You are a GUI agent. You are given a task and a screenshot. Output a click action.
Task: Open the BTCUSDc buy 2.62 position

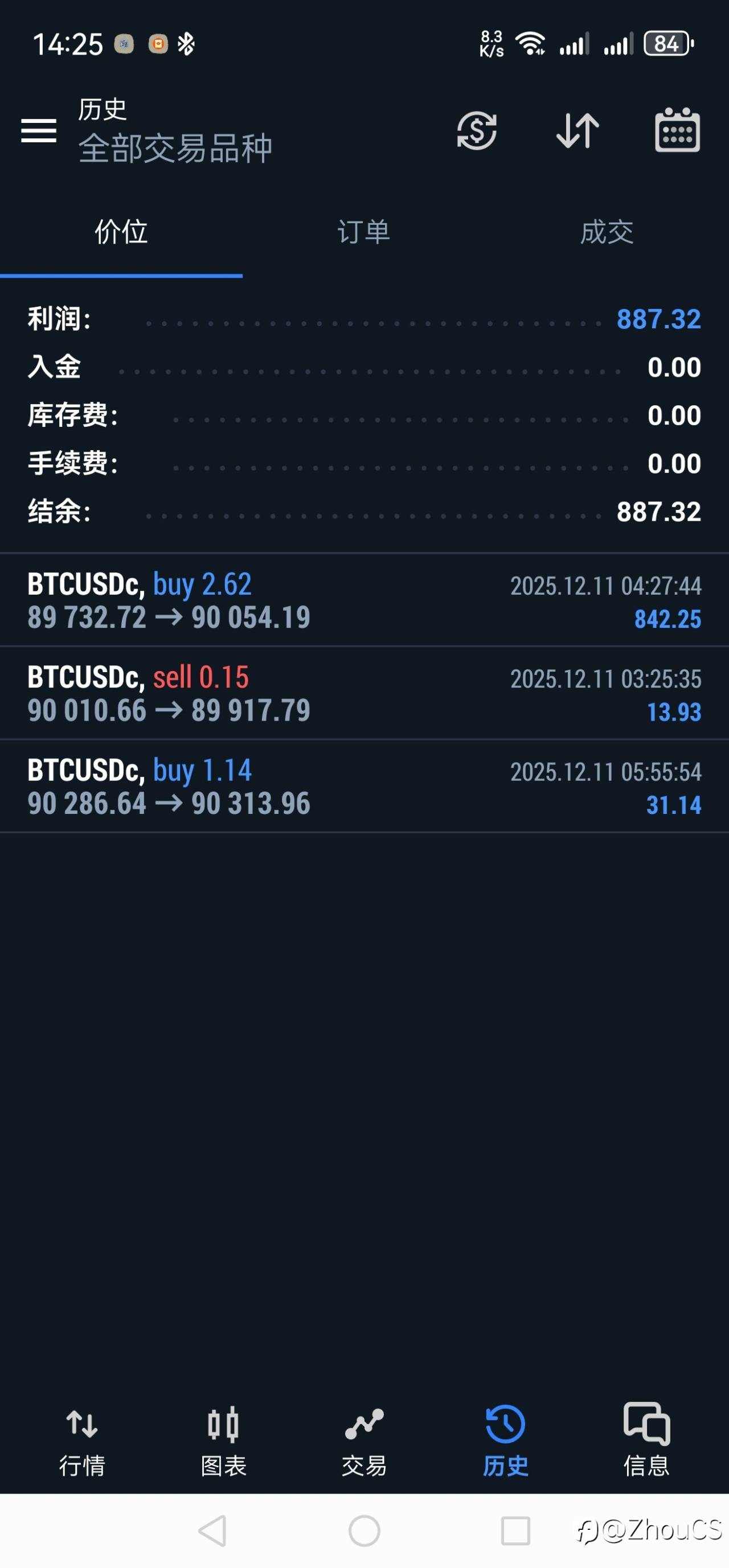[x=364, y=600]
